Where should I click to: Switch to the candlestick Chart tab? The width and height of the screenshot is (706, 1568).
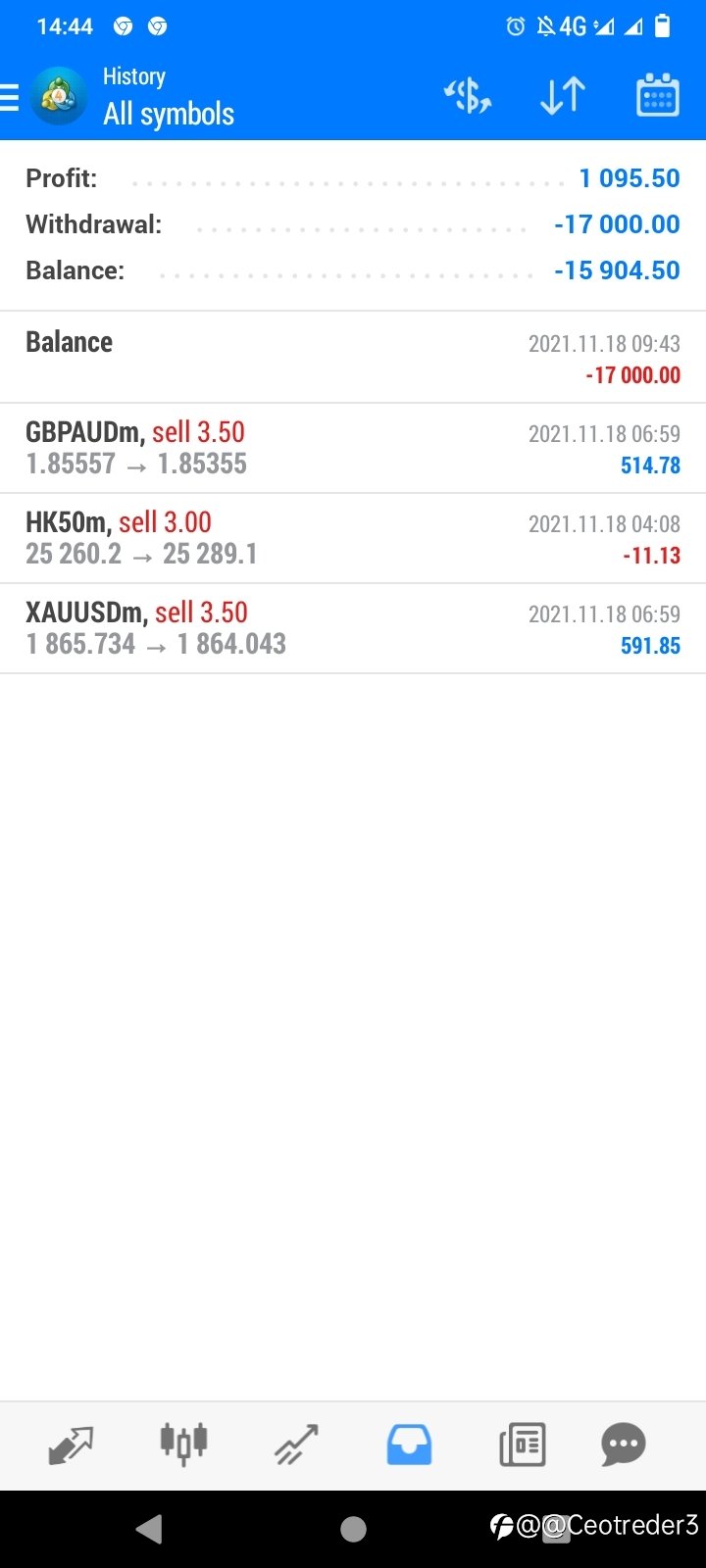pyautogui.click(x=183, y=1444)
